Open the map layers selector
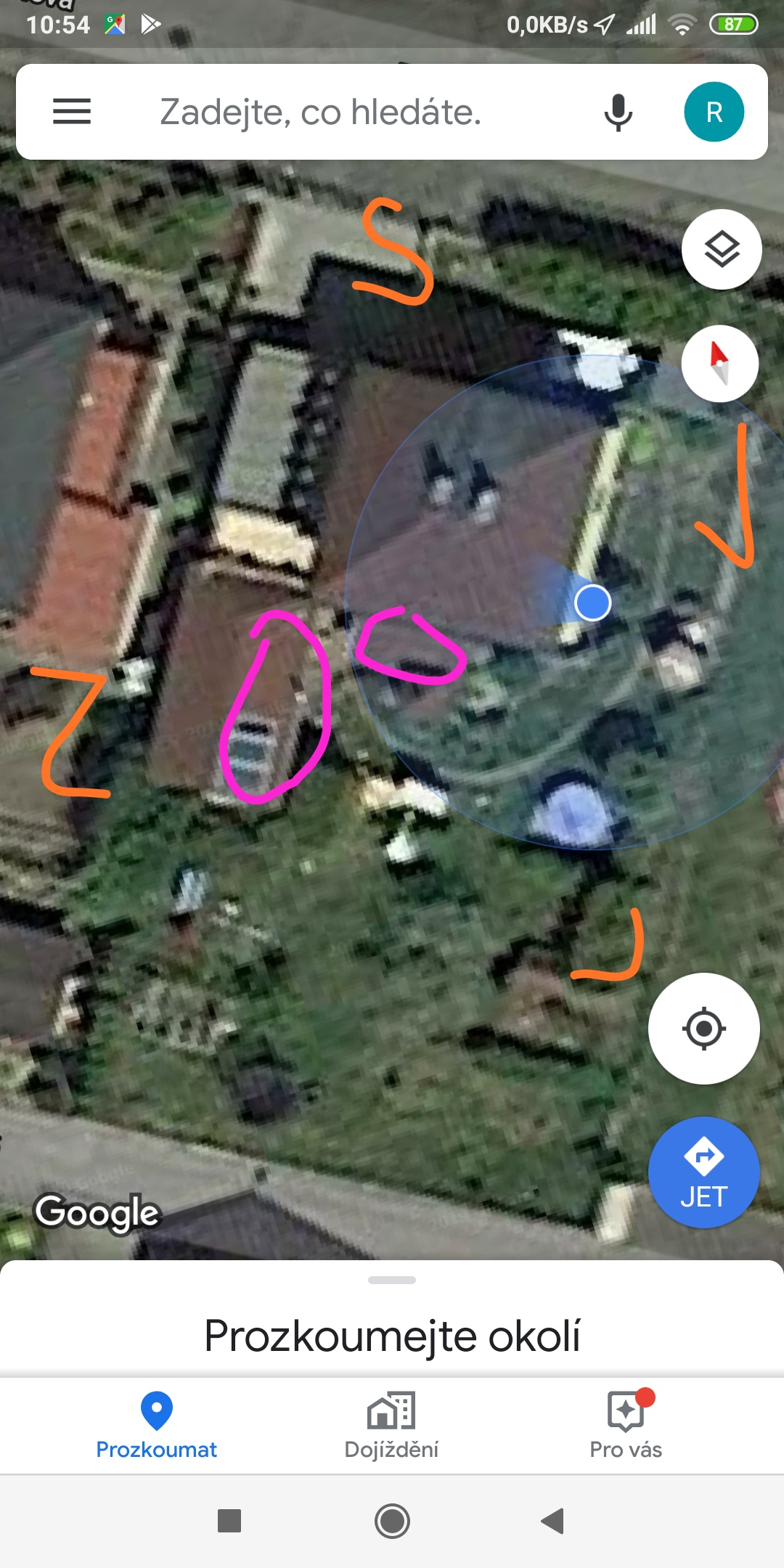Screen dimensions: 784x1568 (722, 250)
